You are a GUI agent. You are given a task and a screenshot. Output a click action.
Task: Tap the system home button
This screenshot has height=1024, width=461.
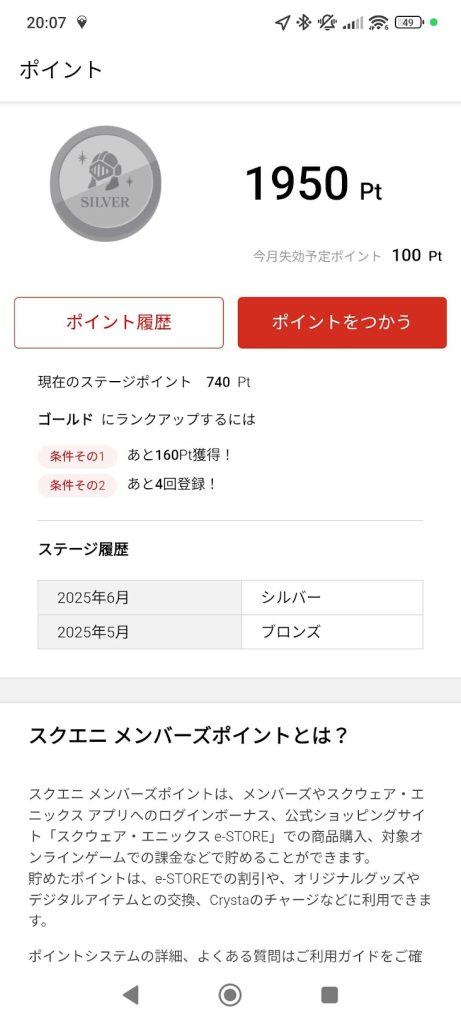(230, 995)
